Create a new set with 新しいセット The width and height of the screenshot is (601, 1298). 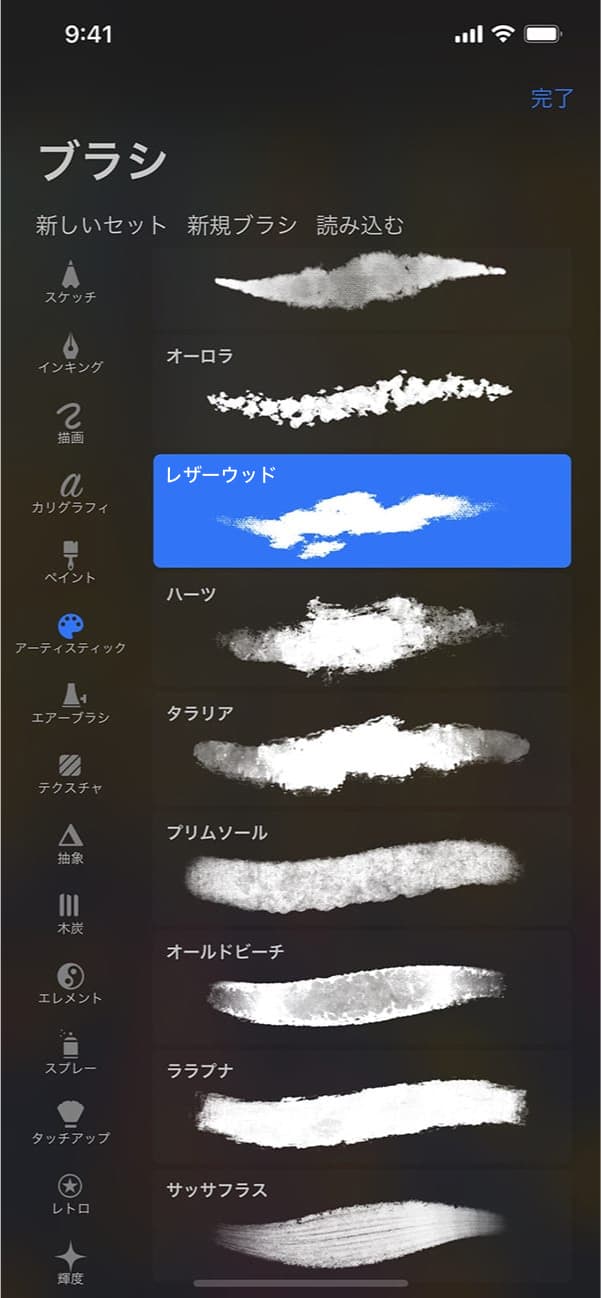101,226
